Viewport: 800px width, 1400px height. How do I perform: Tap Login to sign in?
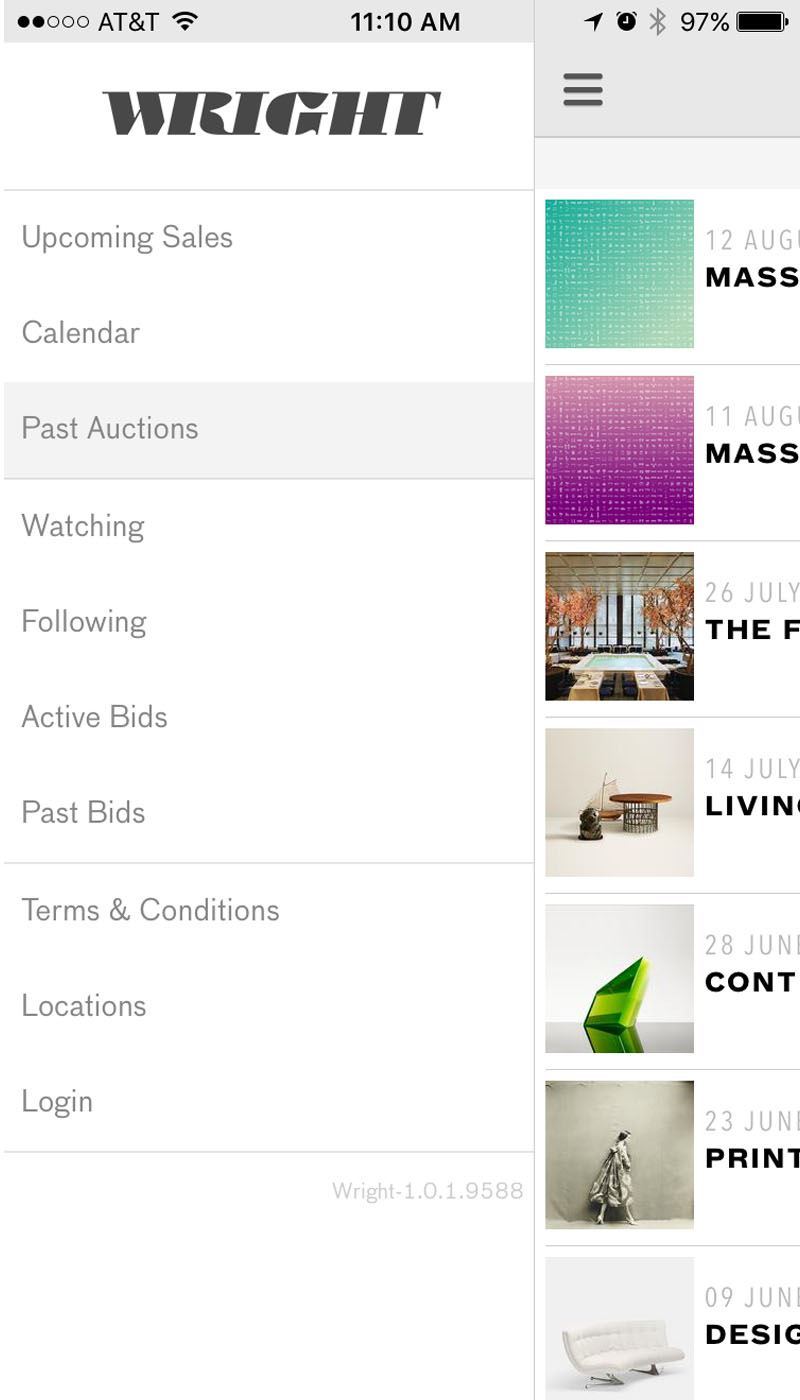coord(268,1101)
